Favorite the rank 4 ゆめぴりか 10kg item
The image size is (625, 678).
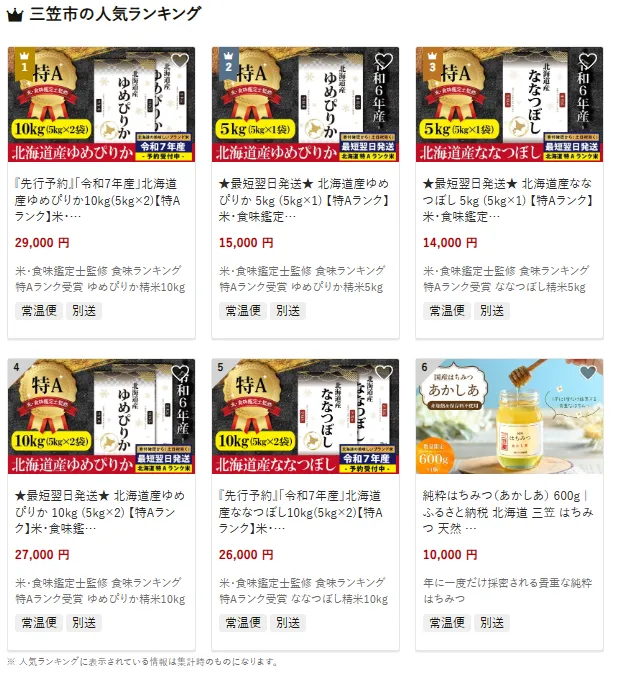(x=180, y=373)
